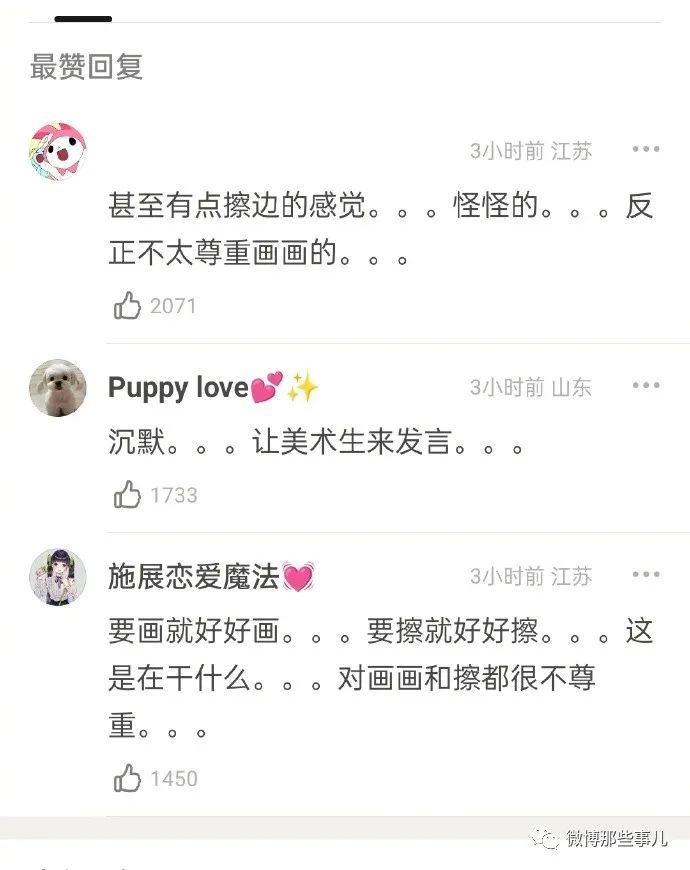Like 施展恋爱魔法's comment
The width and height of the screenshot is (690, 870).
(128, 779)
